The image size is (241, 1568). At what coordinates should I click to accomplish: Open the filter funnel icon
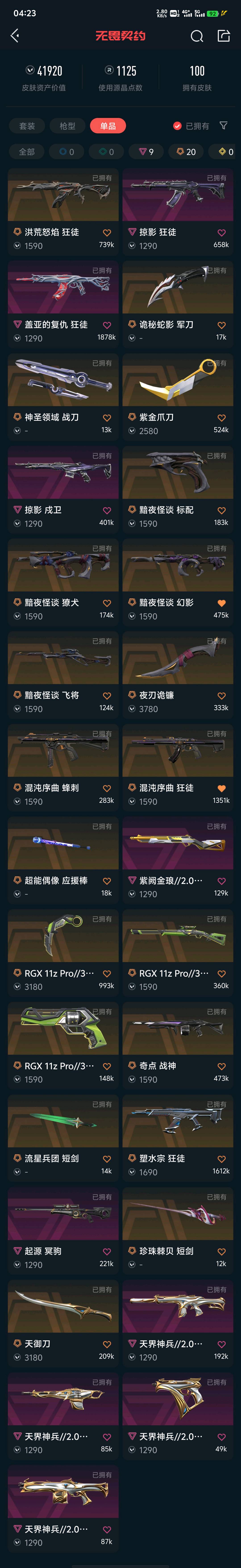pos(223,125)
